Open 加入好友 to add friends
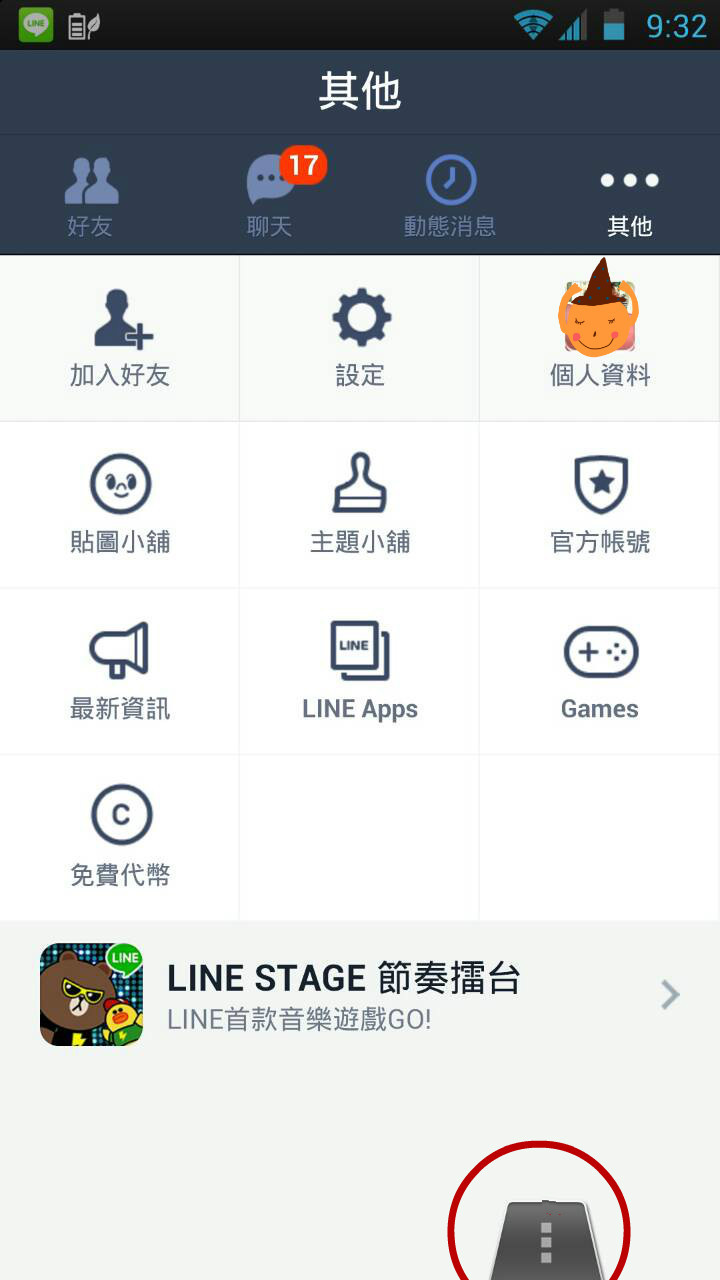720x1280 pixels. [120, 338]
